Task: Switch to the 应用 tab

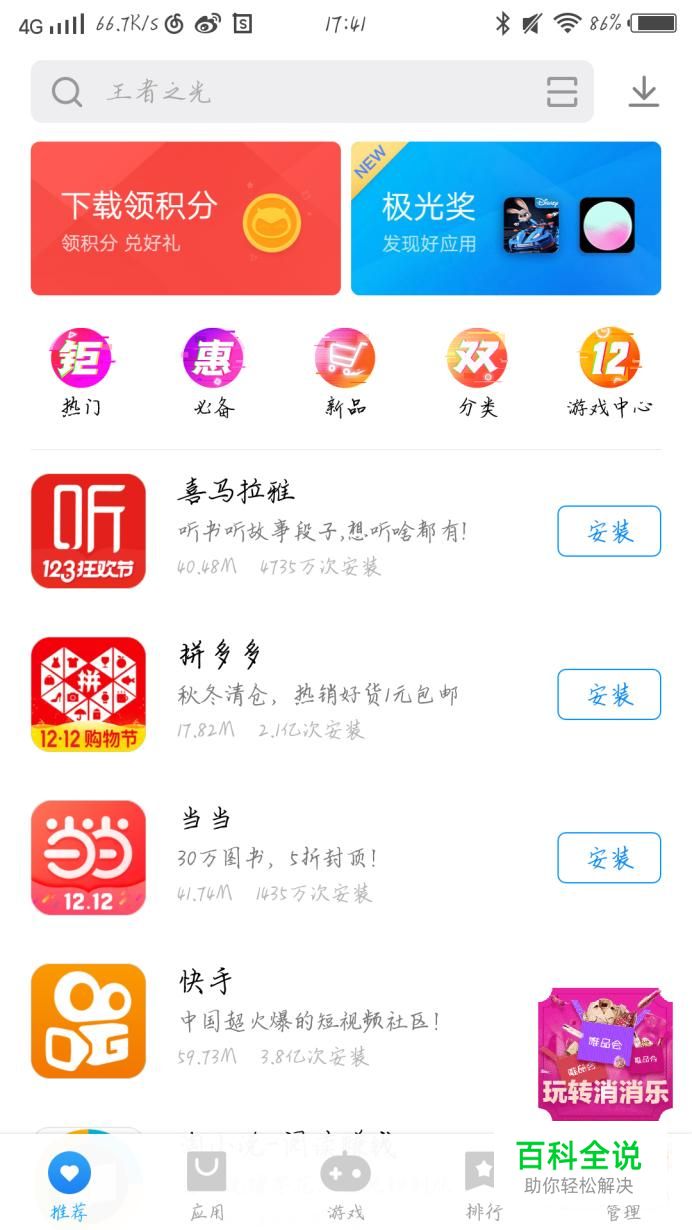Action: point(207,1186)
